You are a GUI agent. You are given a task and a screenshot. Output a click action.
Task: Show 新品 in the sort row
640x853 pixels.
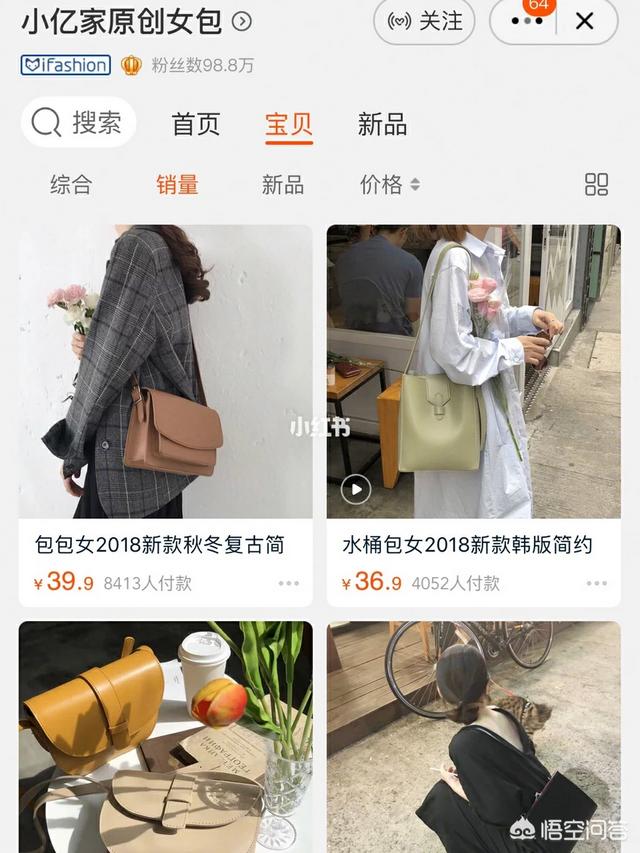(x=282, y=184)
